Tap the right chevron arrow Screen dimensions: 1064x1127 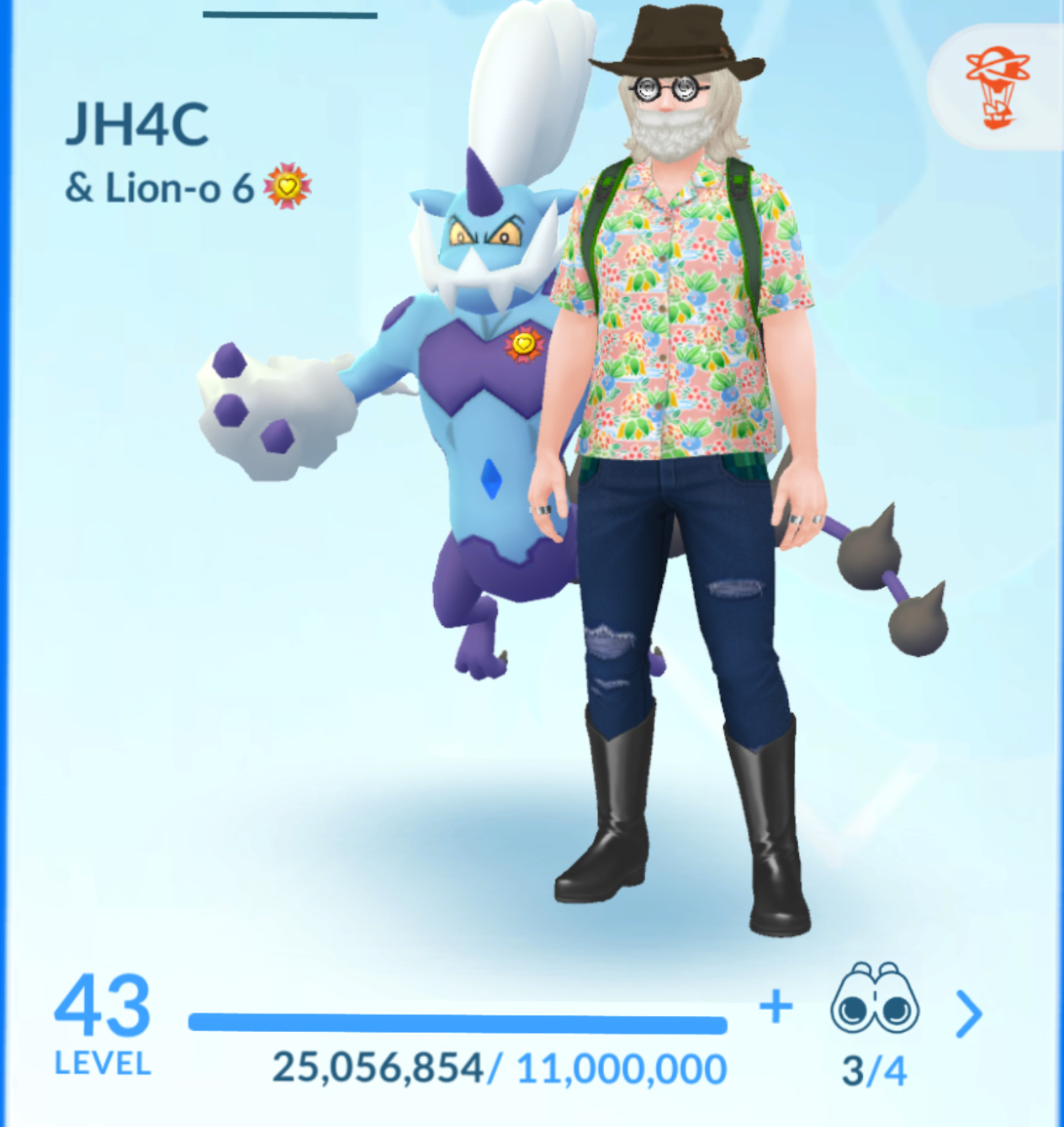click(970, 1013)
